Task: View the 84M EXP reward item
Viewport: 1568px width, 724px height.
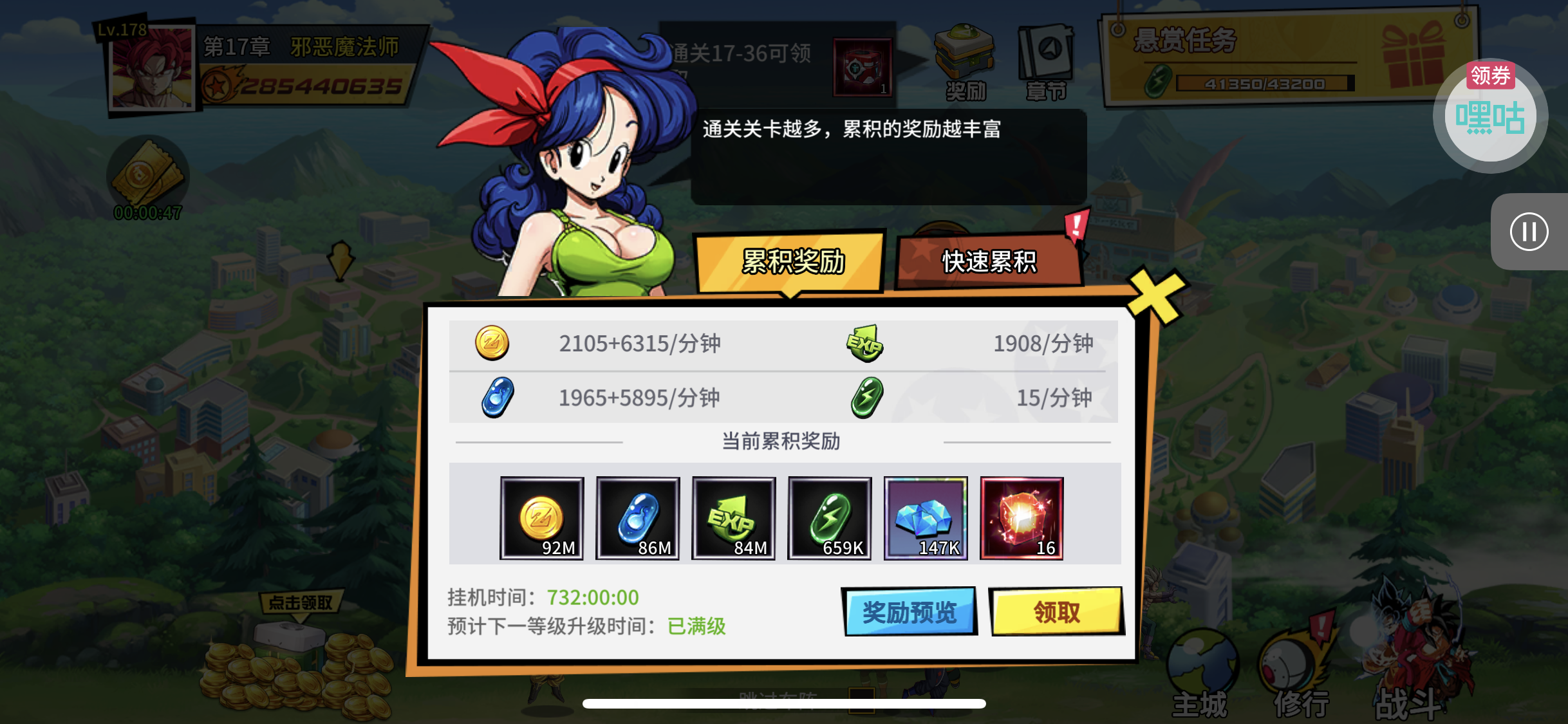Action: 733,519
